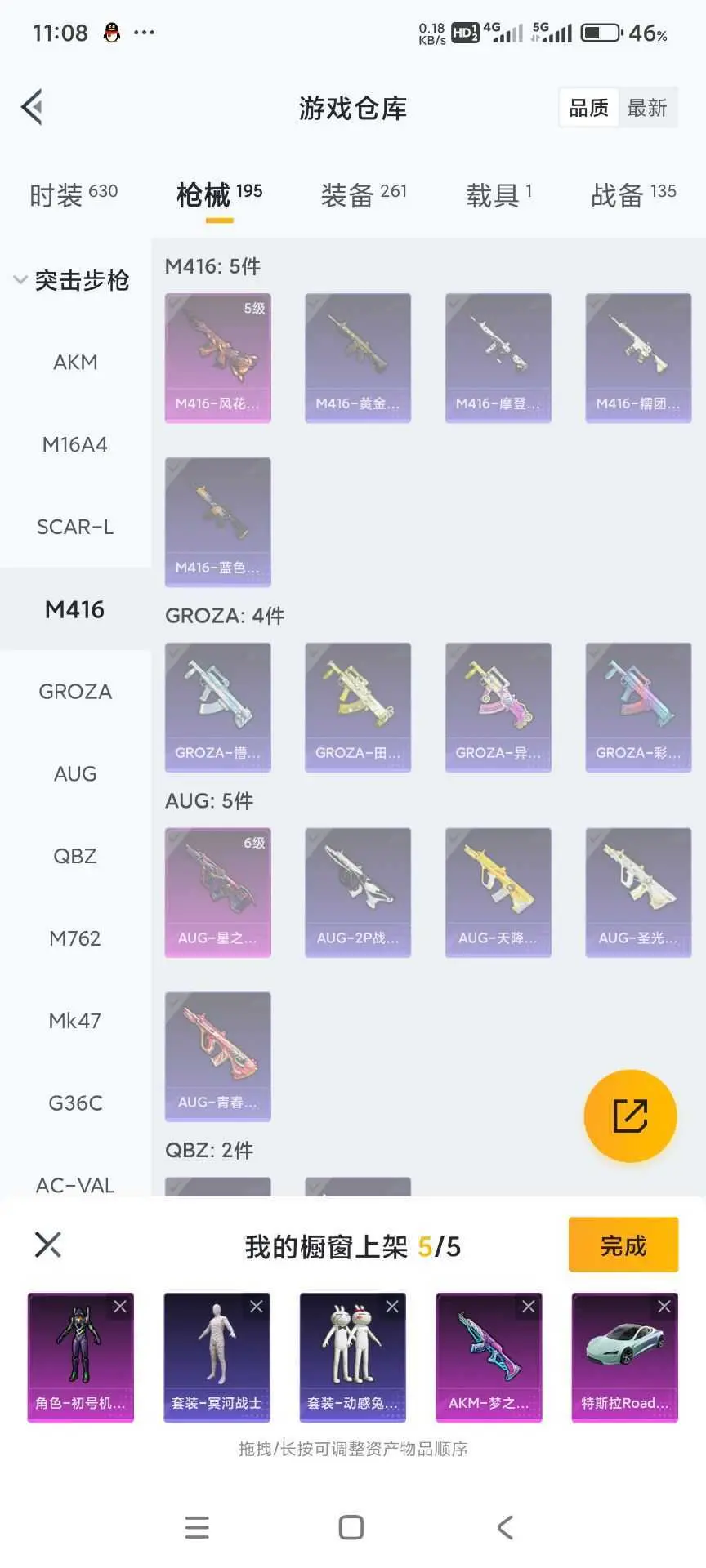
Task: Jump to the GROZA weapon section
Action: (x=75, y=692)
